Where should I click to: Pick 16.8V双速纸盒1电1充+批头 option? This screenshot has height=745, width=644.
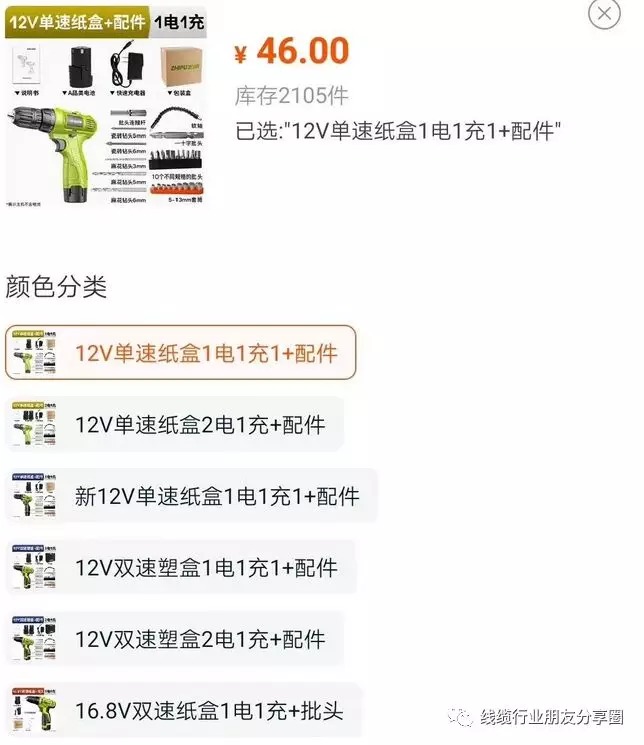tap(183, 711)
